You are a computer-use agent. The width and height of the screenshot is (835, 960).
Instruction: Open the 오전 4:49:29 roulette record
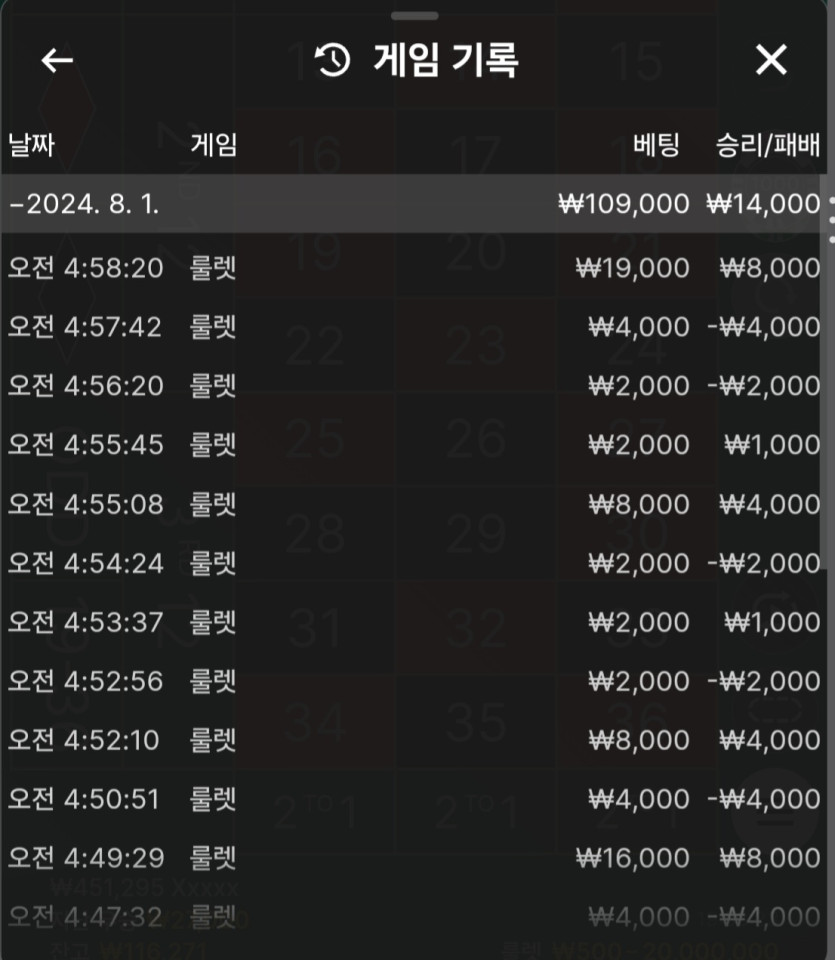tap(414, 858)
